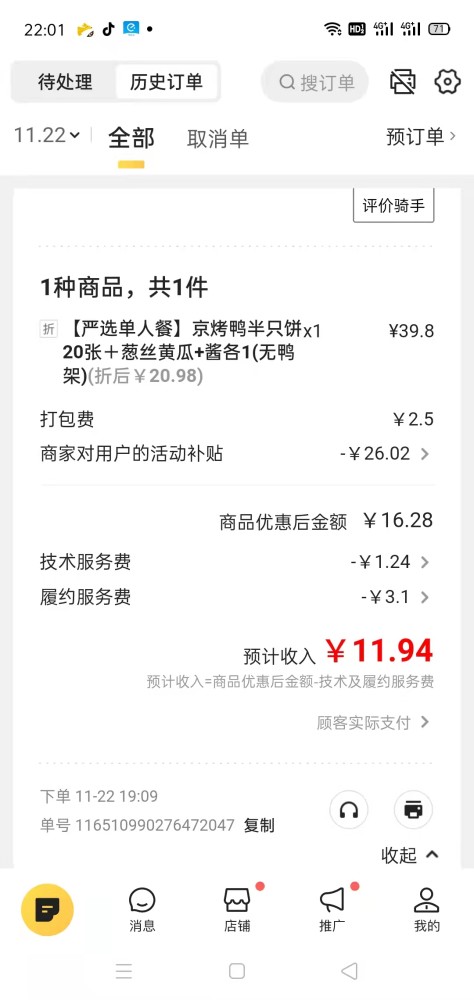474x1000 pixels.
Task: Print this order receipt
Action: 413,811
